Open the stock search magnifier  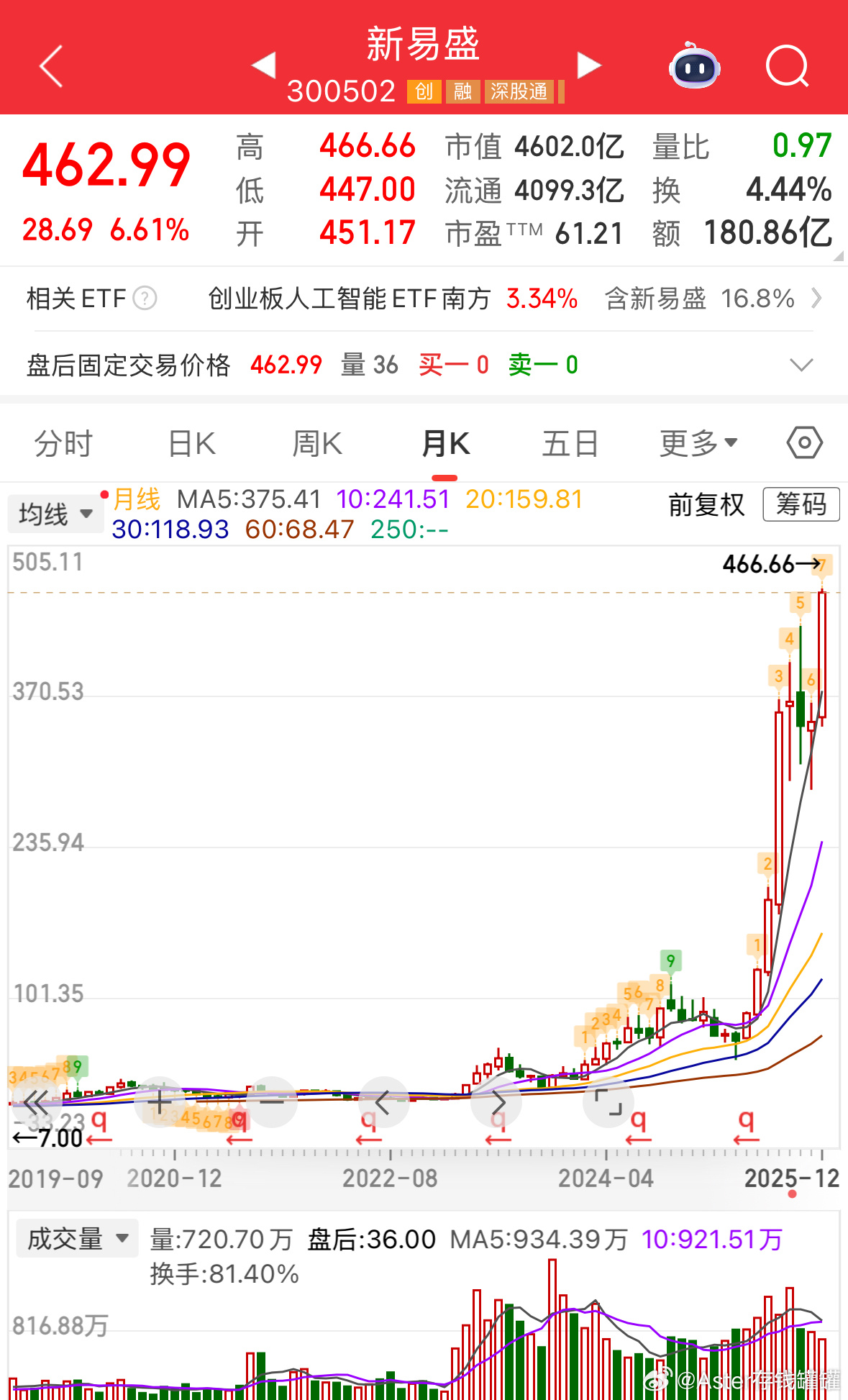pos(786,66)
